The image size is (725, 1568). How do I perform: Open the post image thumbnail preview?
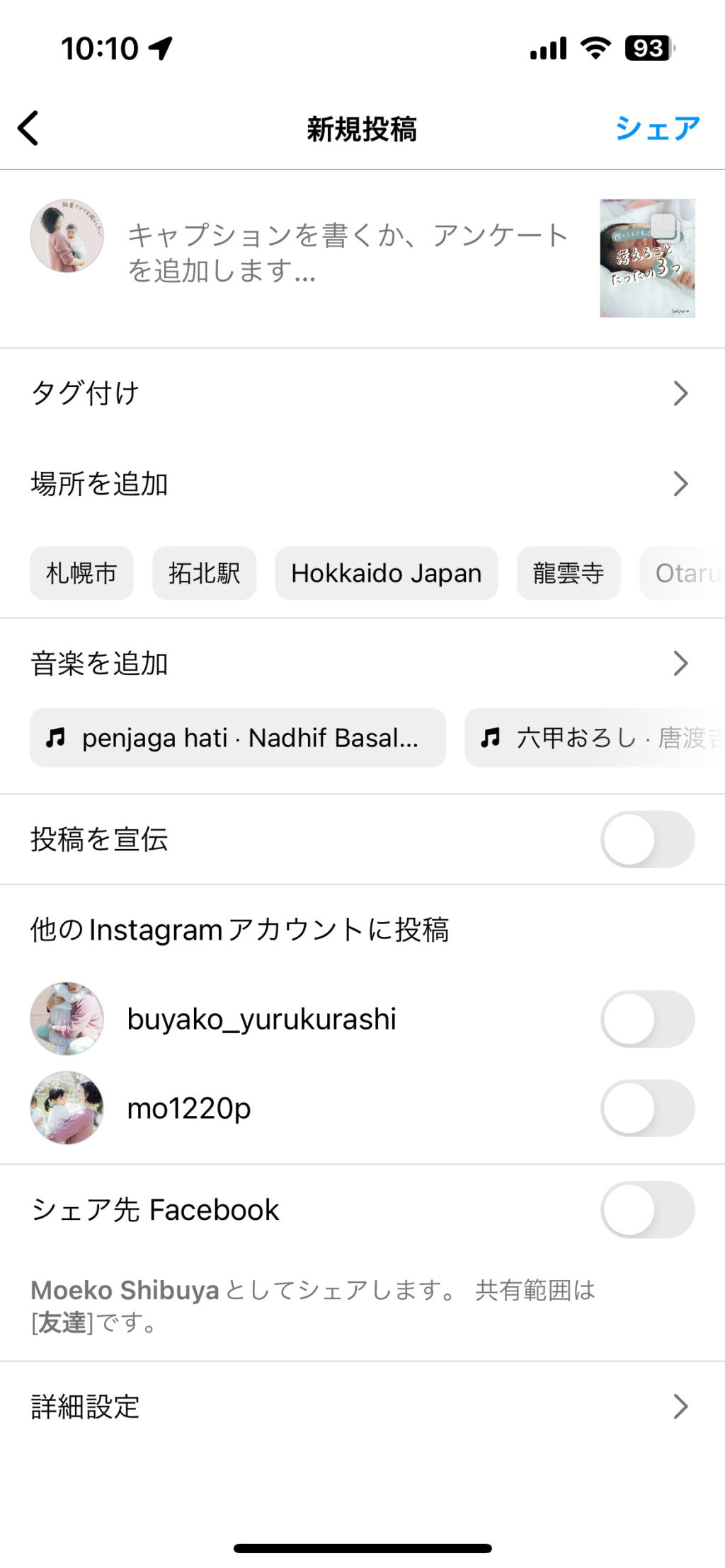647,258
